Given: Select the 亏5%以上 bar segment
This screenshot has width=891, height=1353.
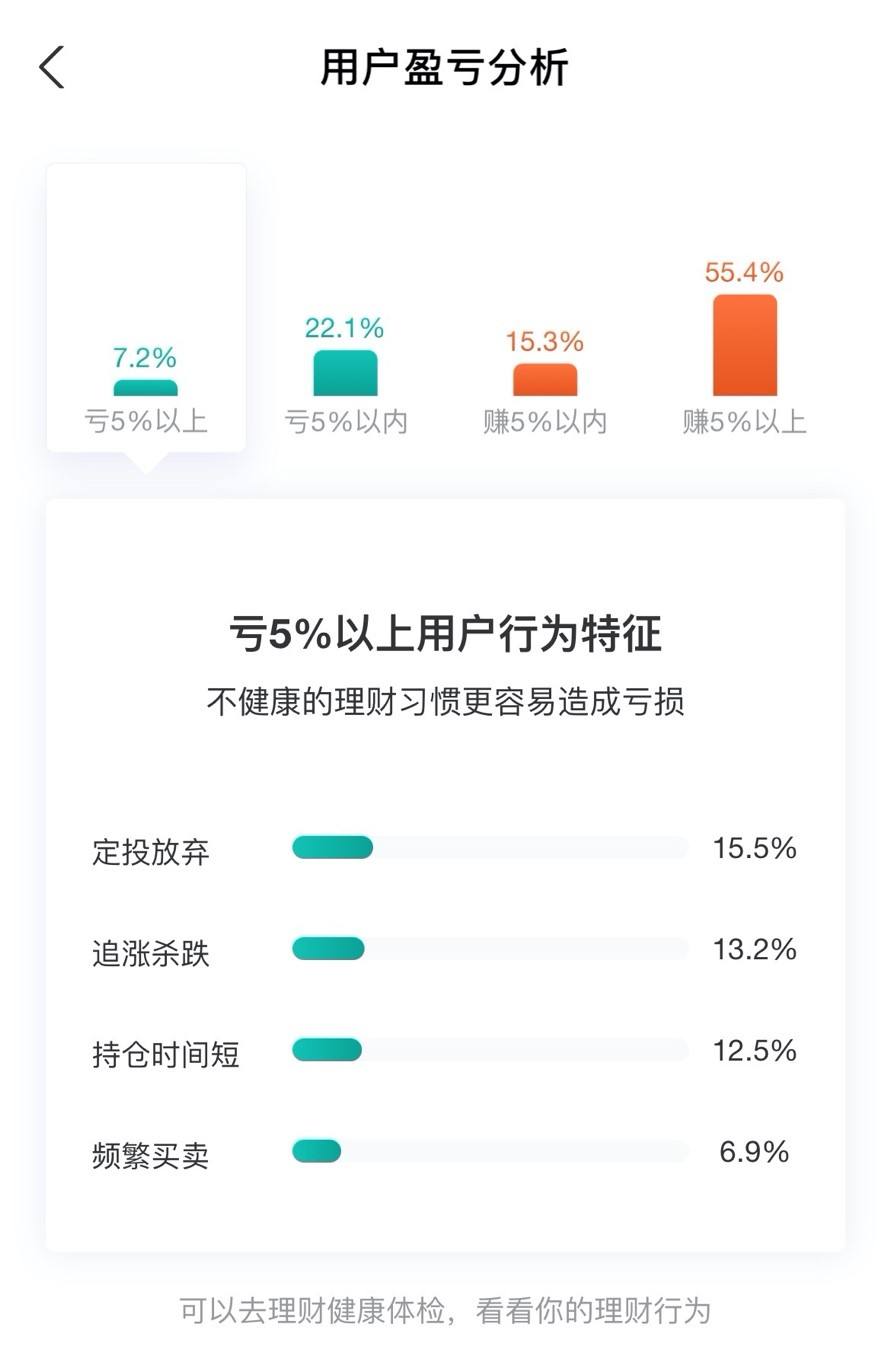Looking at the screenshot, I should [x=146, y=388].
